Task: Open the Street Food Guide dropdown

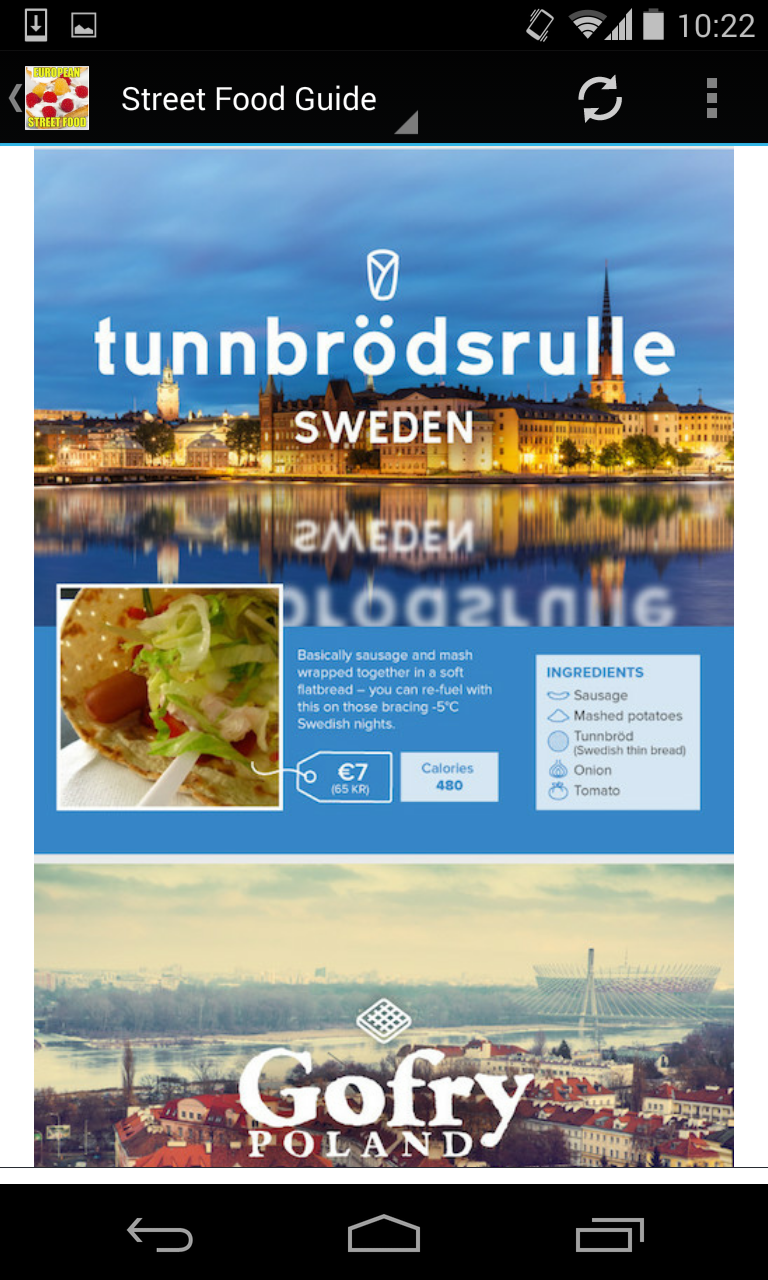Action: pyautogui.click(x=265, y=100)
